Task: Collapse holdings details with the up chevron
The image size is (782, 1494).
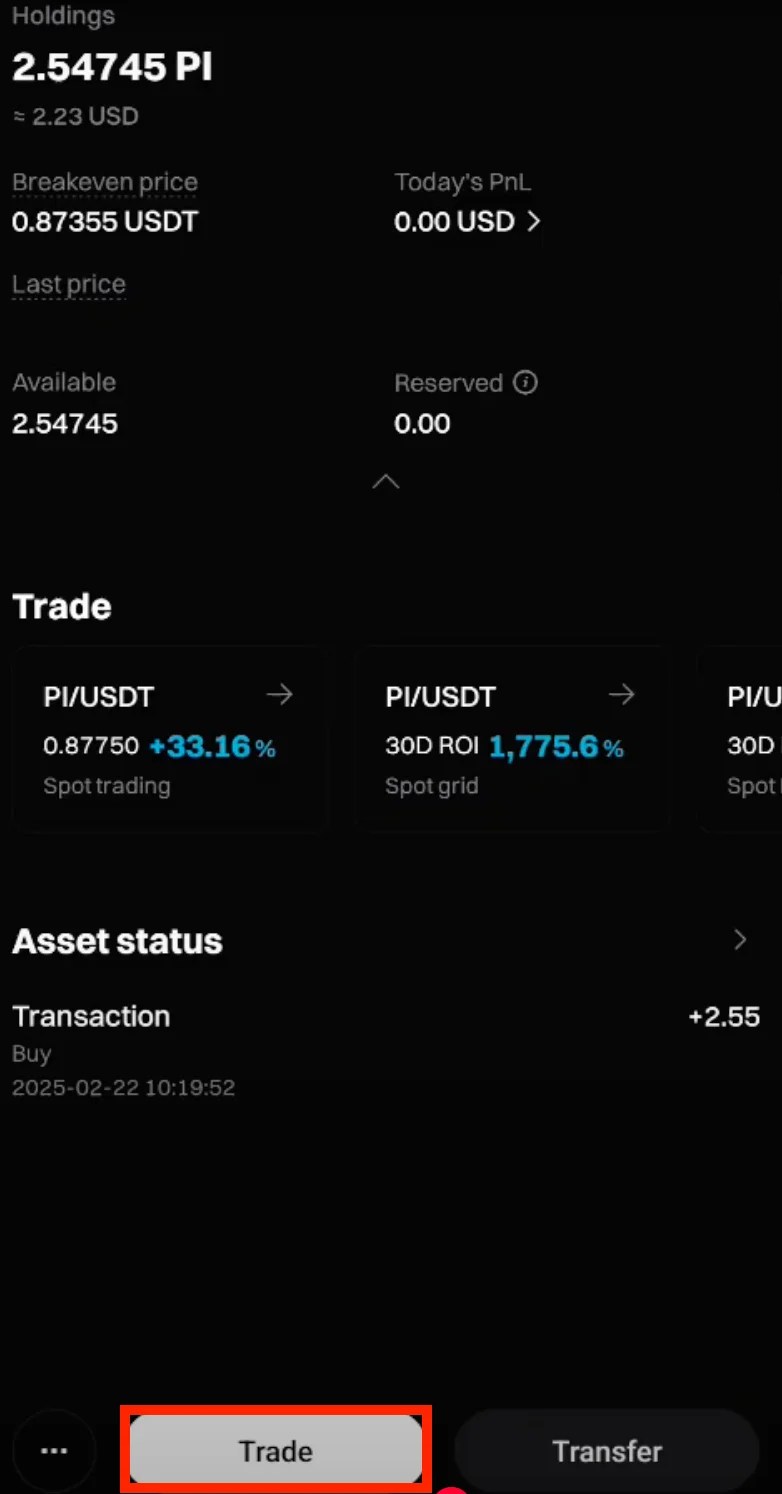Action: pyautogui.click(x=386, y=481)
